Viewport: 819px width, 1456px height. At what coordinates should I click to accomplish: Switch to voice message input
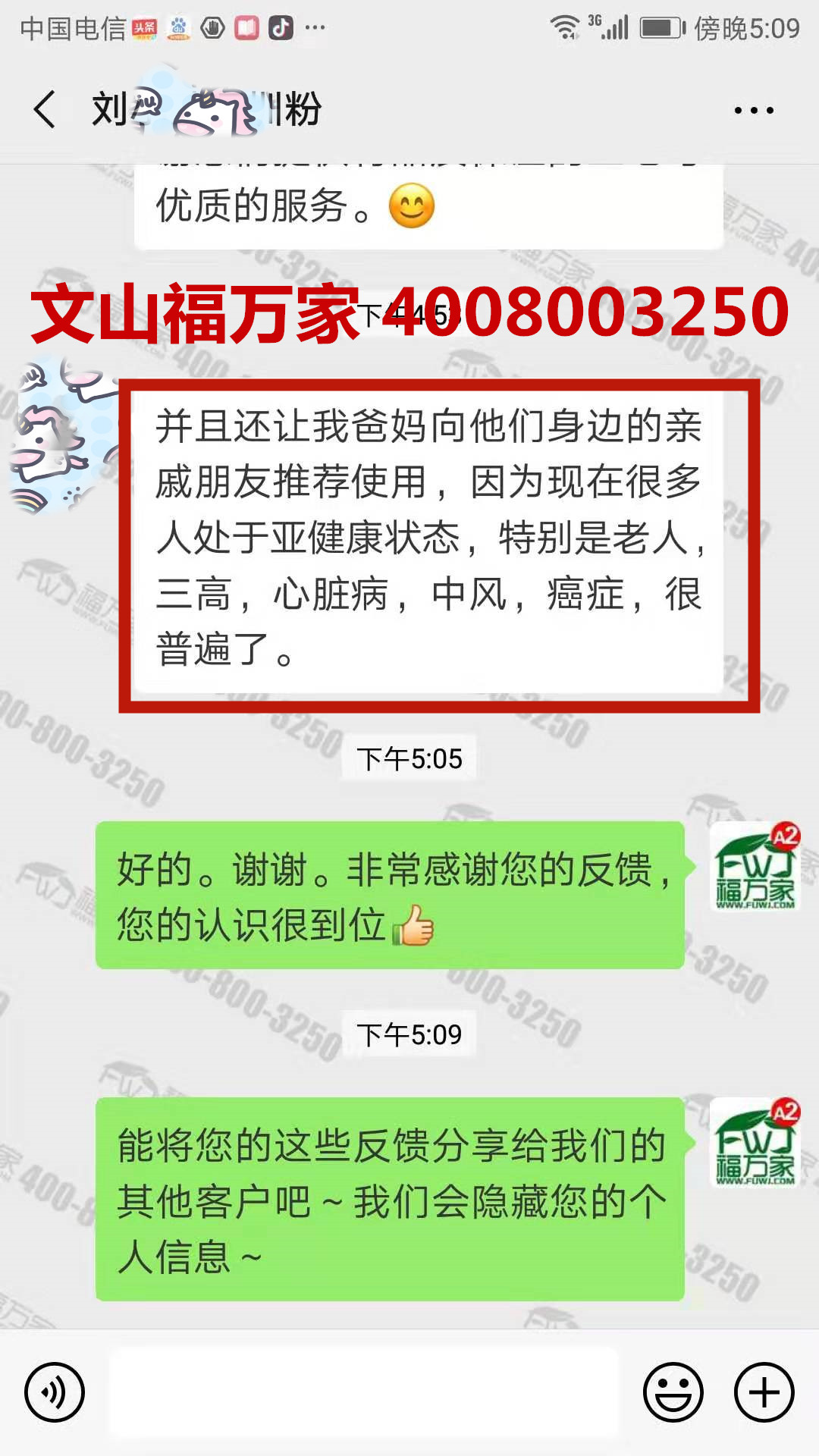pyautogui.click(x=55, y=1392)
